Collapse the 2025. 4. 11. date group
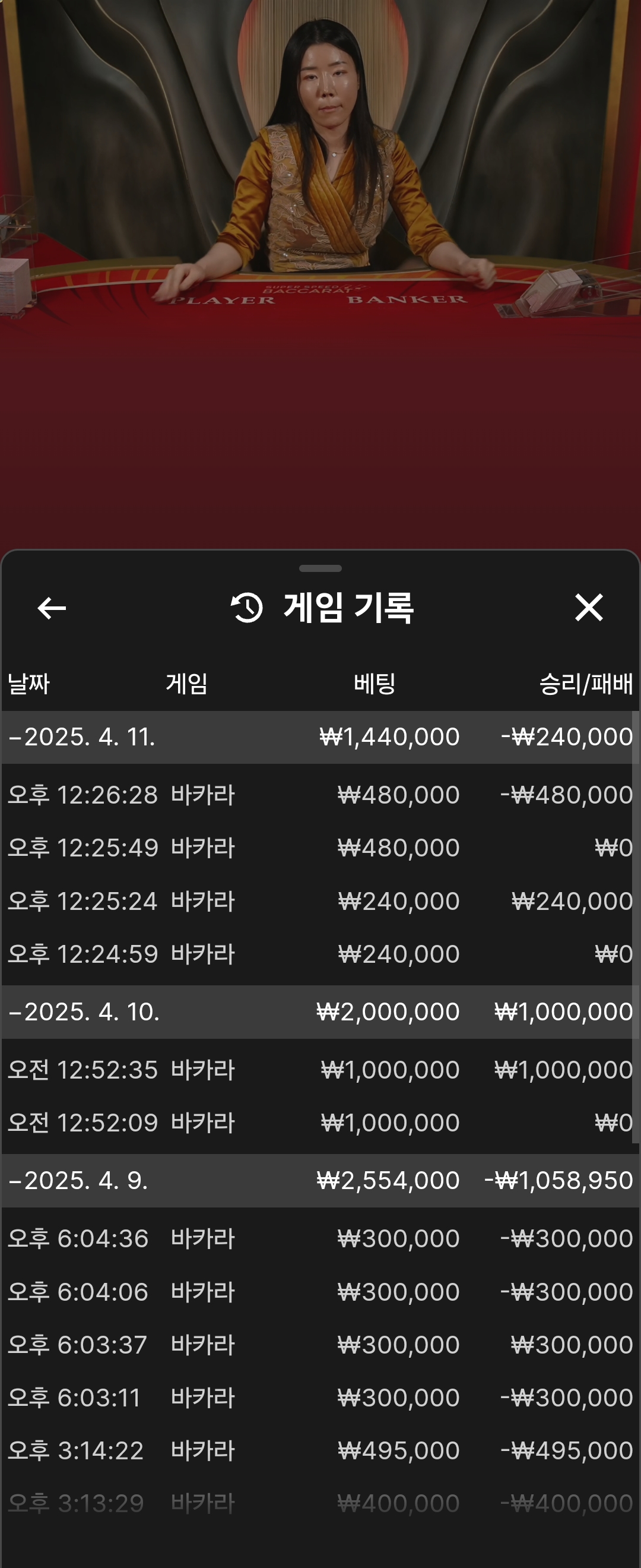This screenshot has height=1568, width=641. [x=82, y=737]
